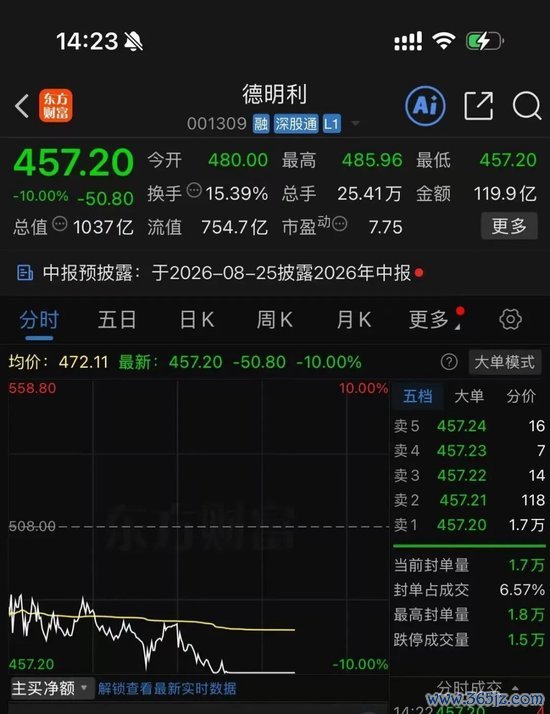Switch to the 周K chart tab

point(275,320)
